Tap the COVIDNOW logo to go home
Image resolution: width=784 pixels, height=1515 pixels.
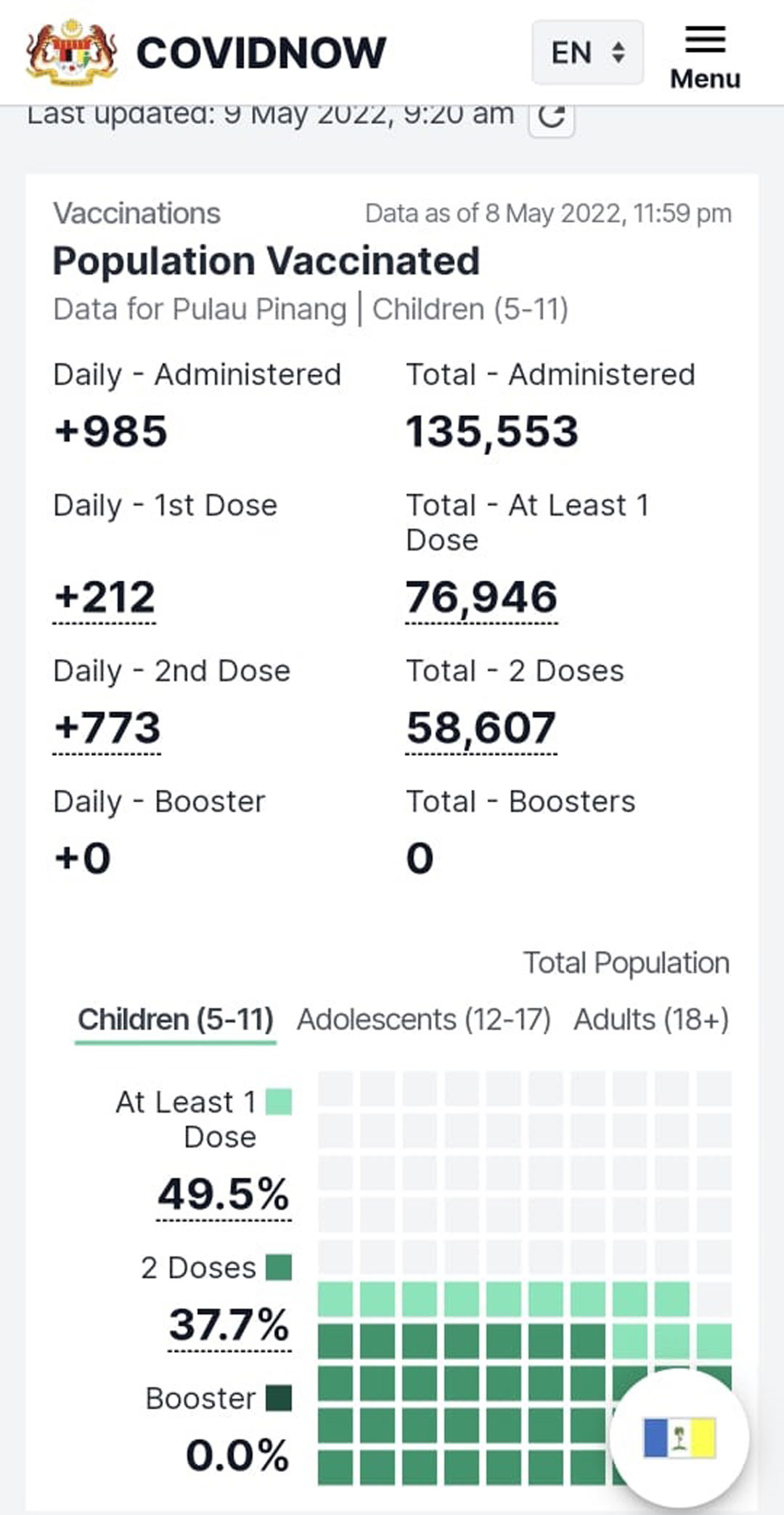click(206, 52)
